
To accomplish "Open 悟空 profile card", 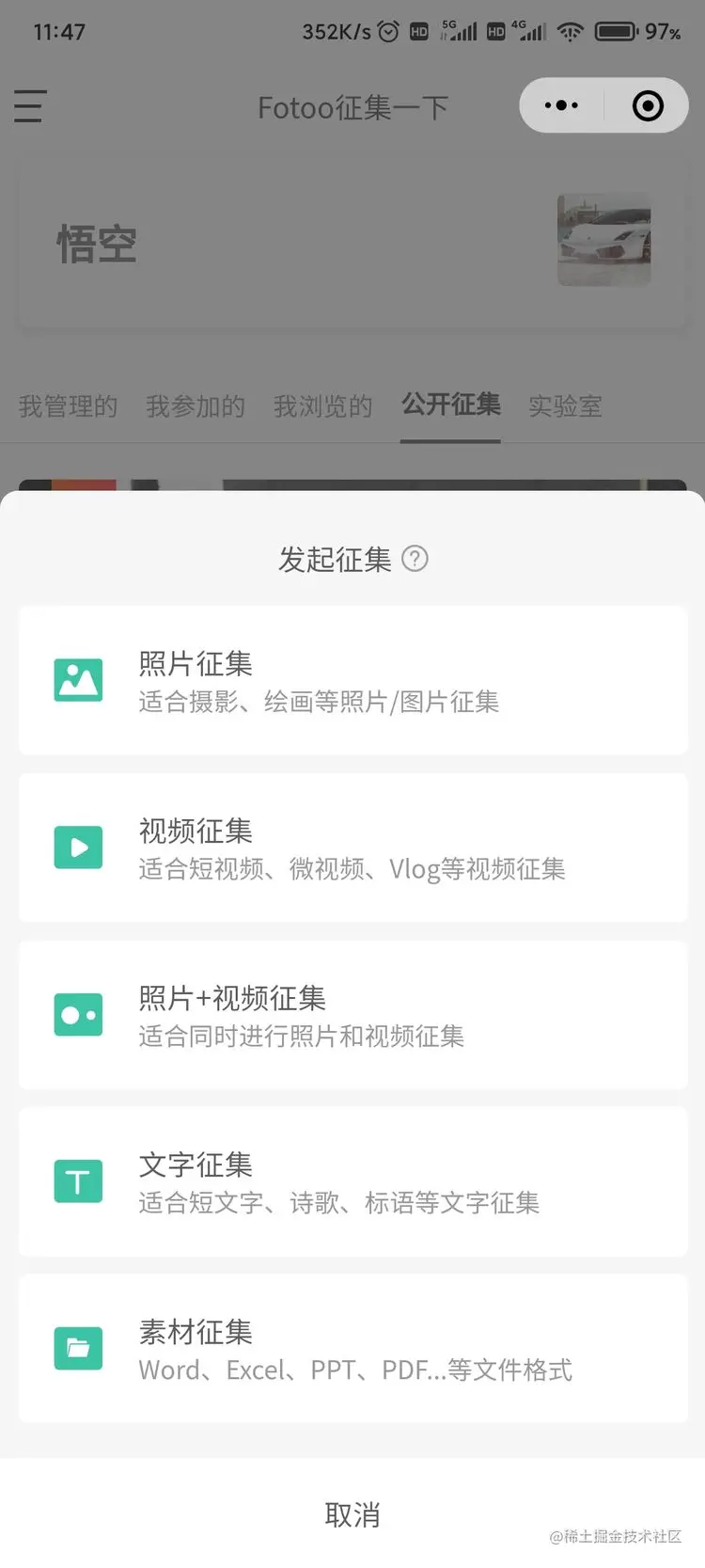I will pyautogui.click(x=352, y=245).
